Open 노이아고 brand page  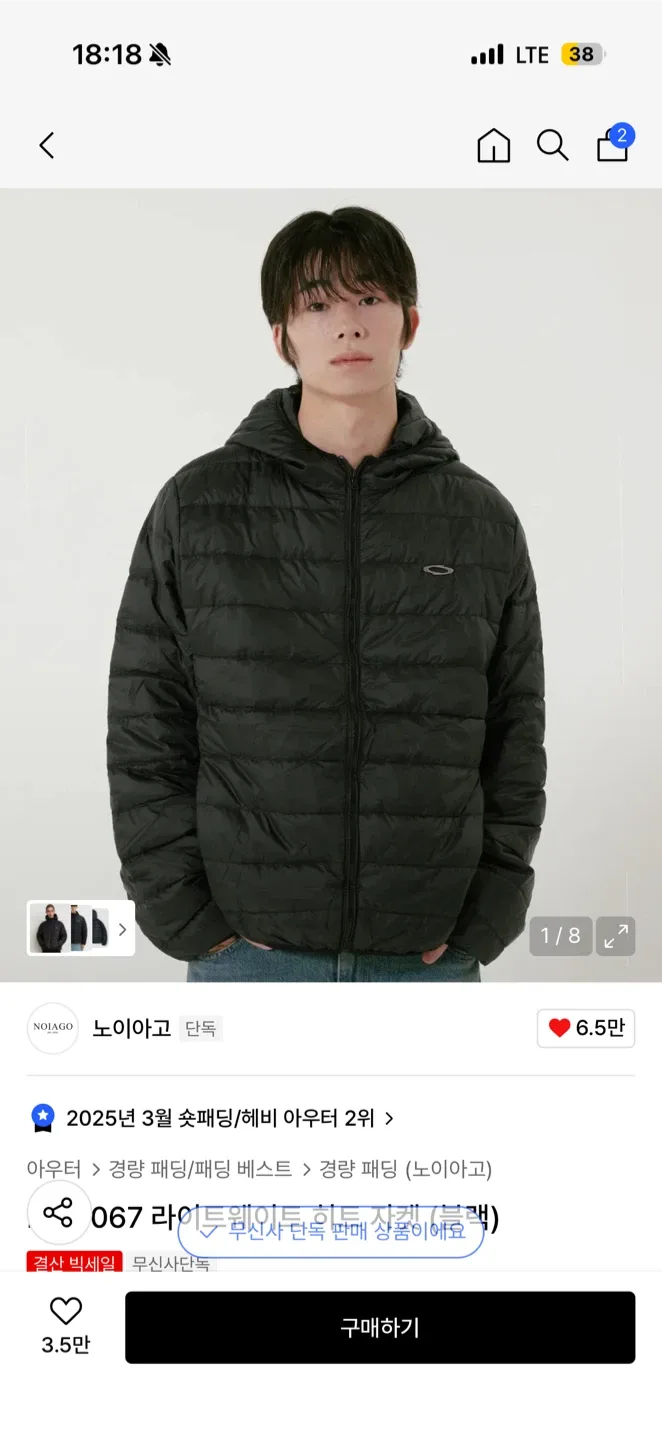[x=131, y=1028]
